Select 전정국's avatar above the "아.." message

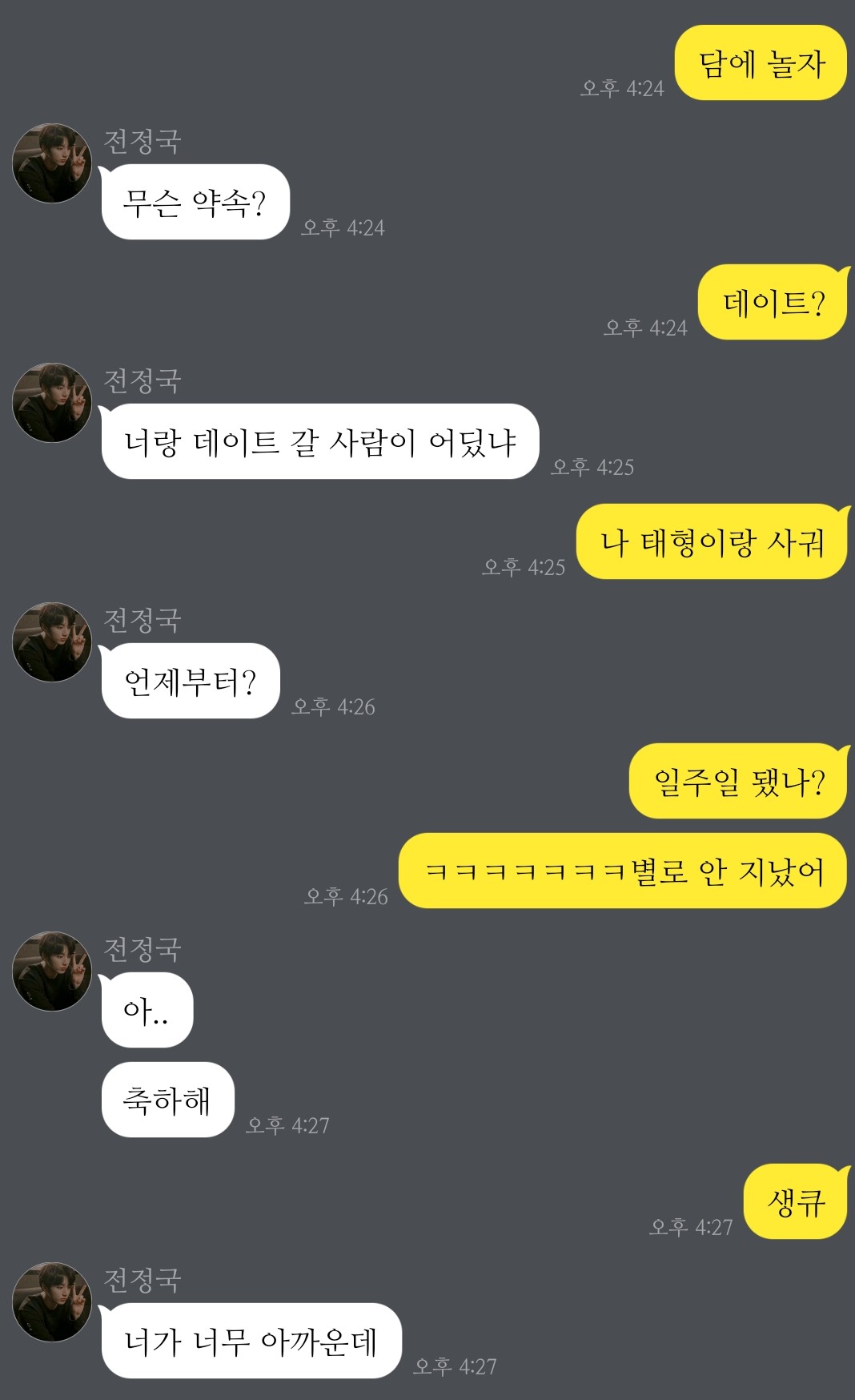pos(52,972)
